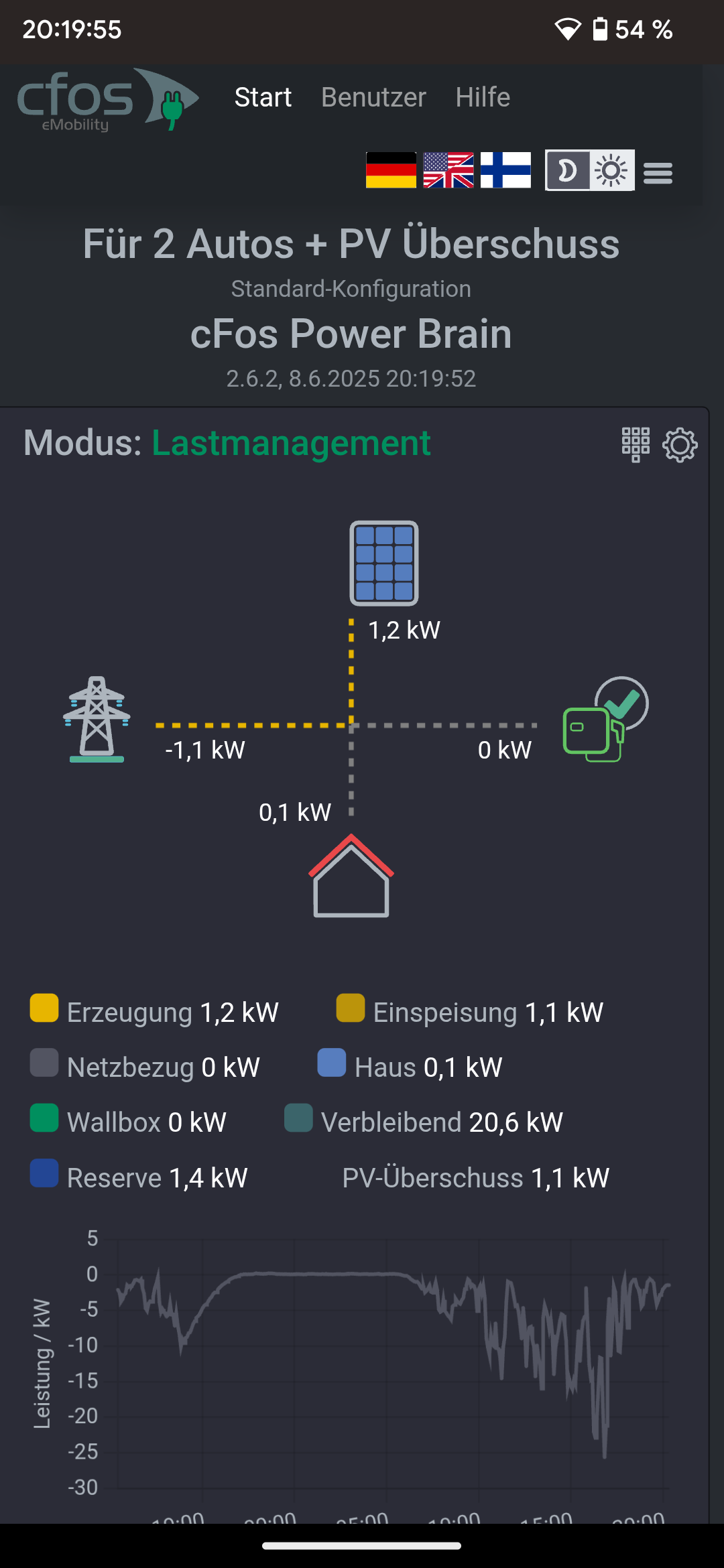The width and height of the screenshot is (724, 1568).
Task: Tap the wallbox charger icon
Action: coord(605,719)
